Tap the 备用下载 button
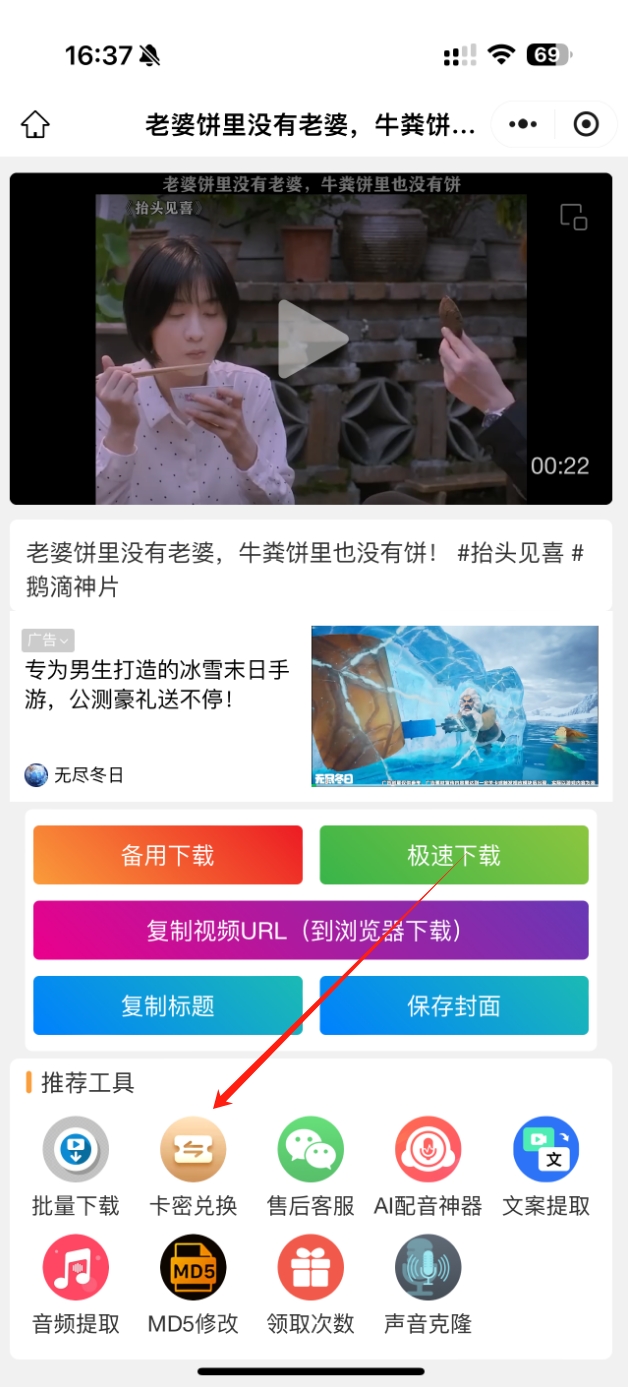The width and height of the screenshot is (631, 1389). click(x=168, y=855)
